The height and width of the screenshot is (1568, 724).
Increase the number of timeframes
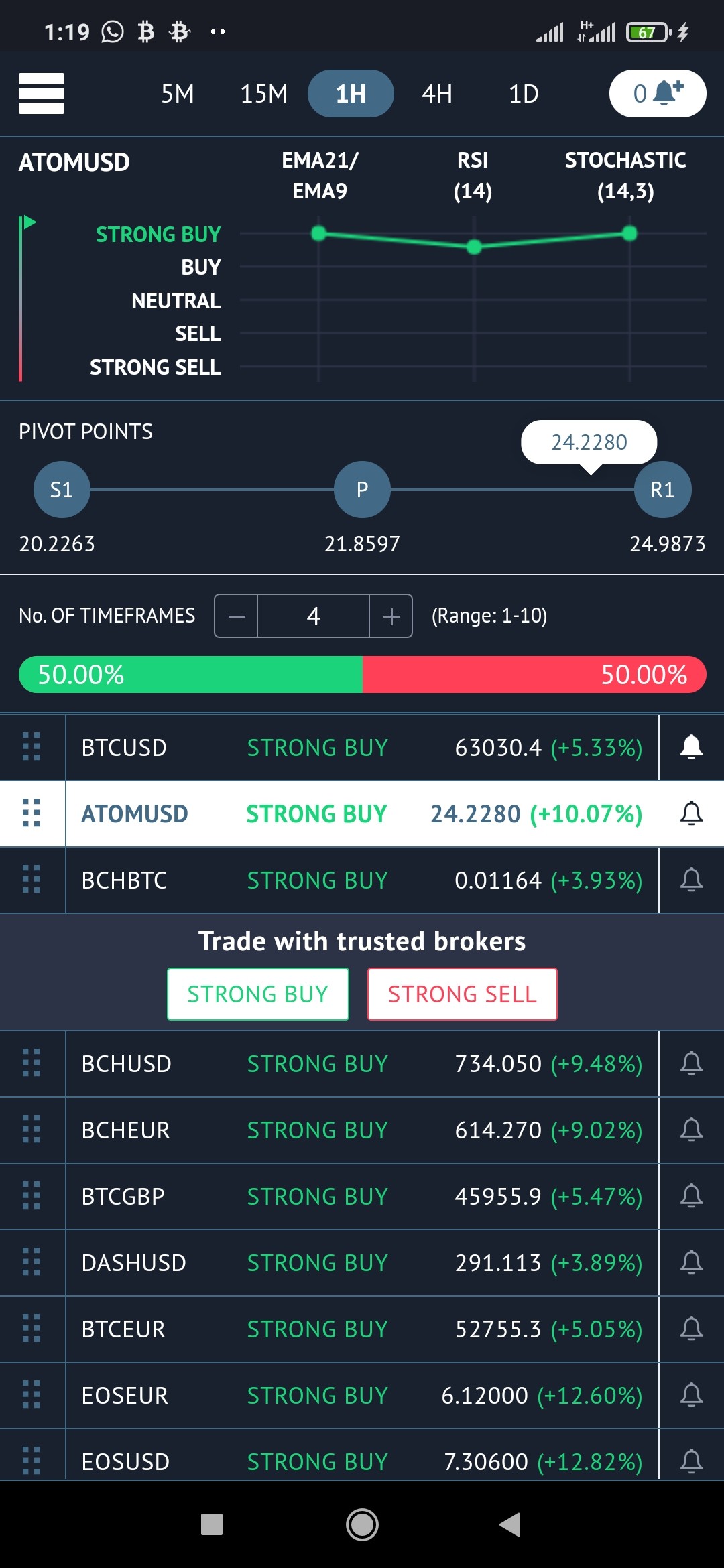(391, 616)
